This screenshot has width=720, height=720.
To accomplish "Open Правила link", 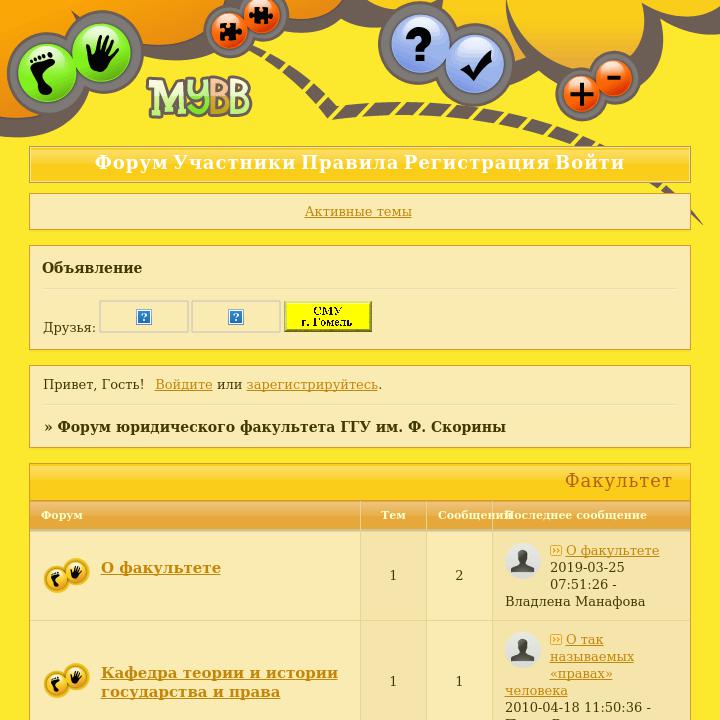I will 350,163.
